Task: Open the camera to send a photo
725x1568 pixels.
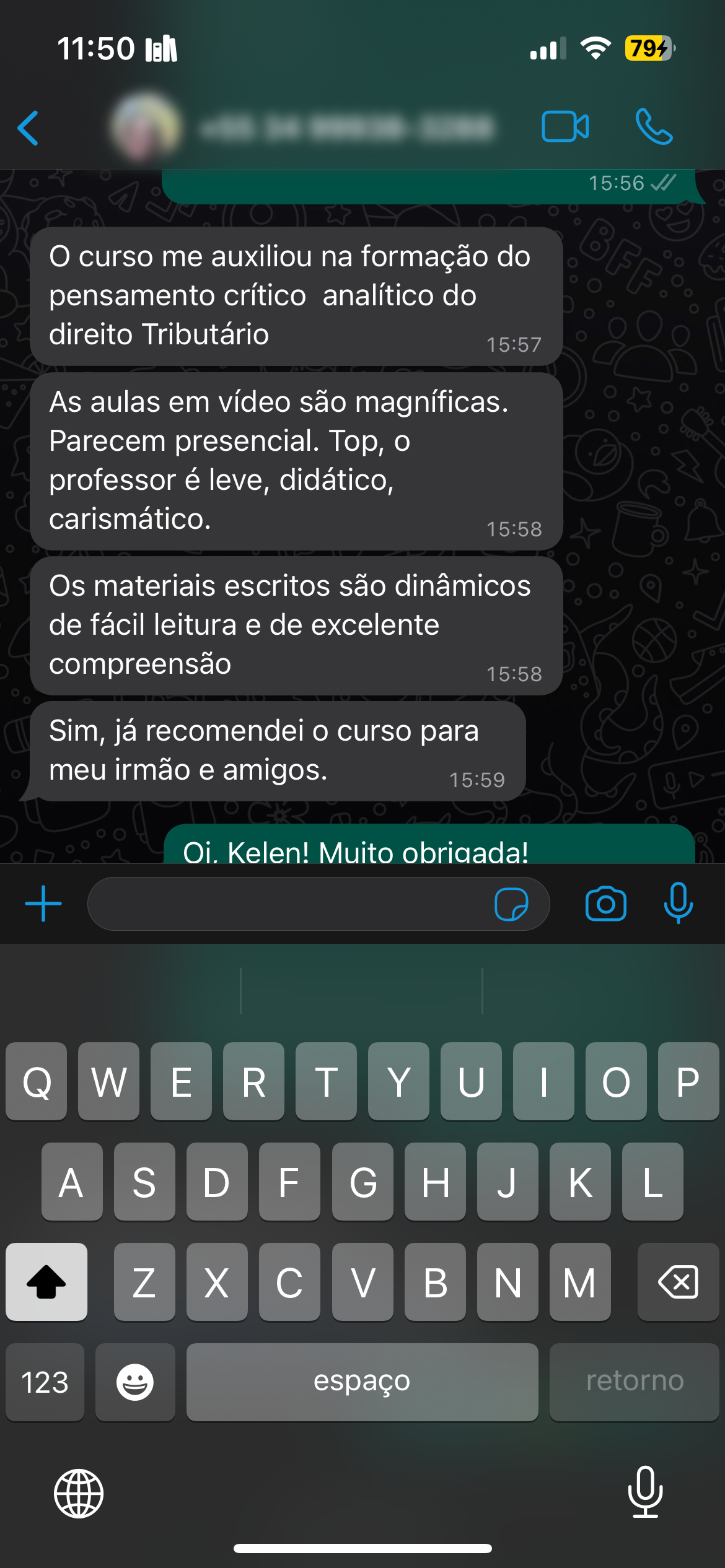Action: 605,904
